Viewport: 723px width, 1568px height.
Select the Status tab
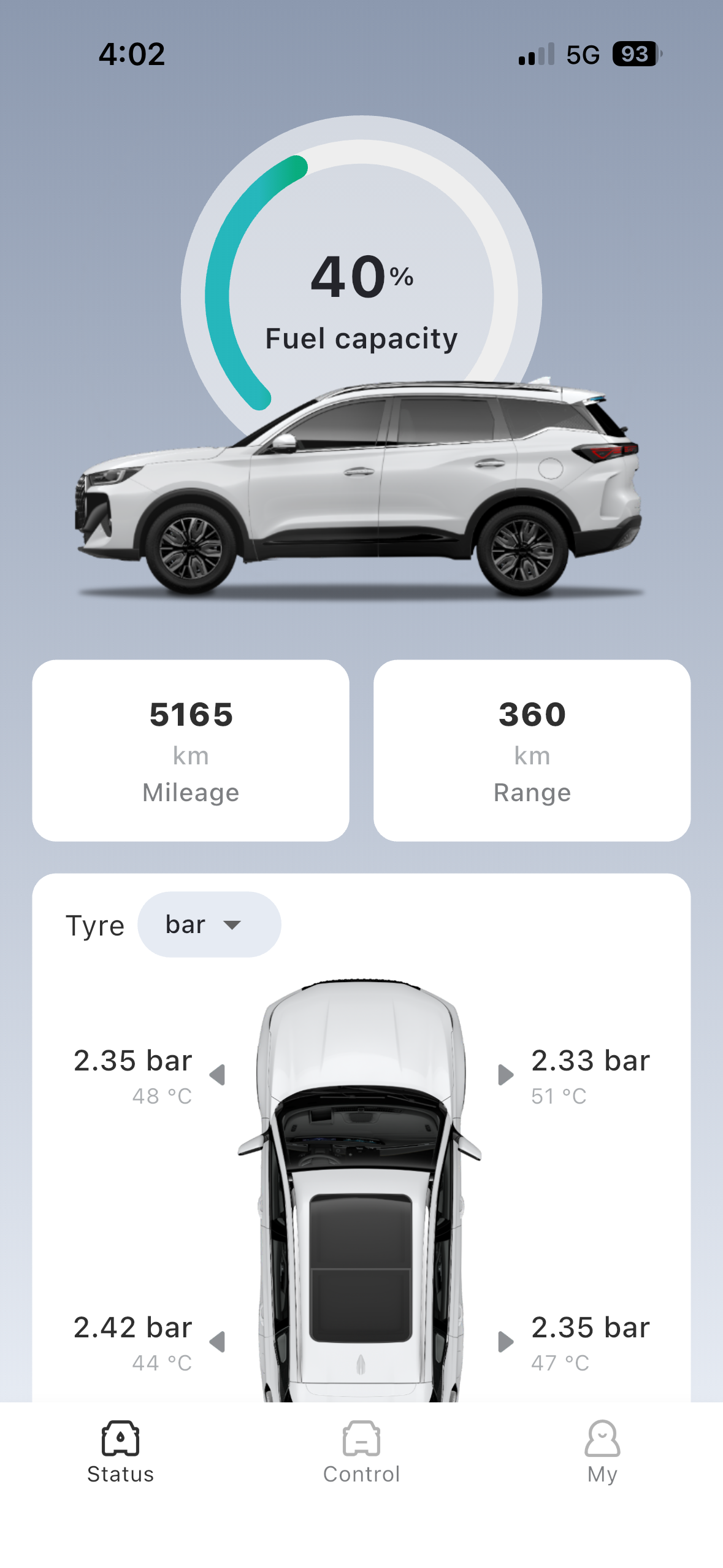point(120,1452)
